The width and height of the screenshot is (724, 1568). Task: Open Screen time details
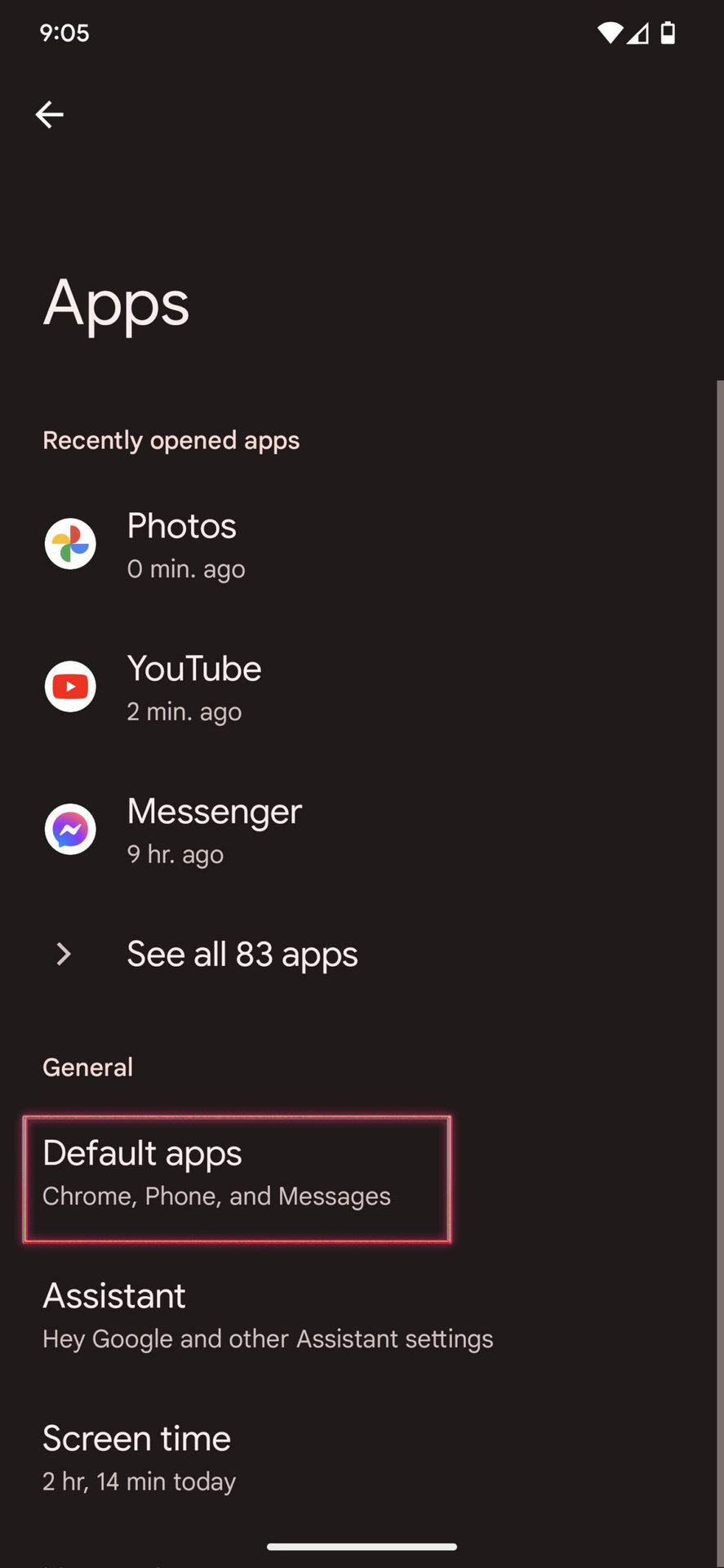[x=139, y=1458]
